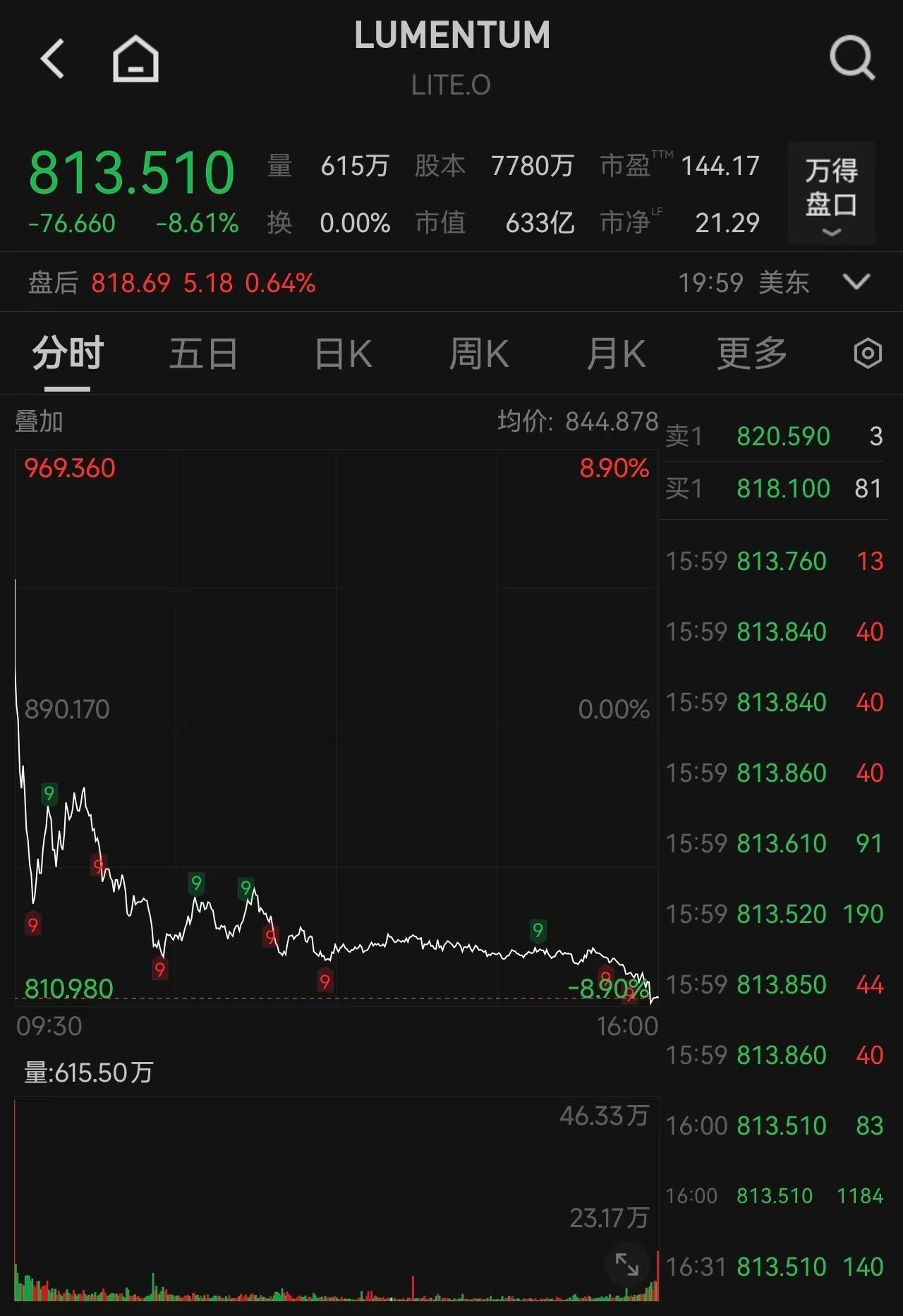Tap 叠加 to overlay a comparison
This screenshot has width=903, height=1316.
(x=39, y=422)
